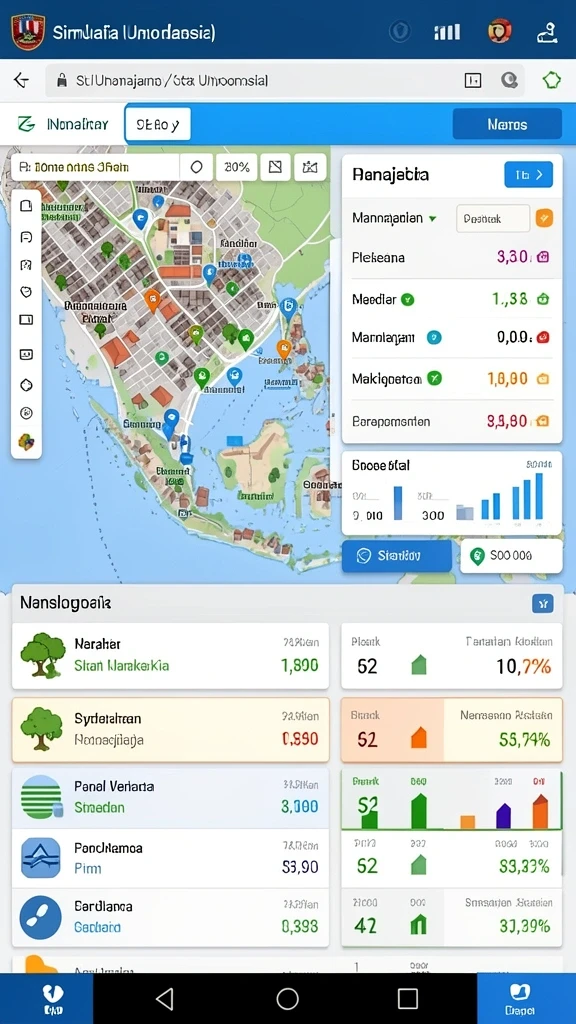This screenshot has height=1024, width=576.
Task: Tap the system back triangle
Action: 165,999
